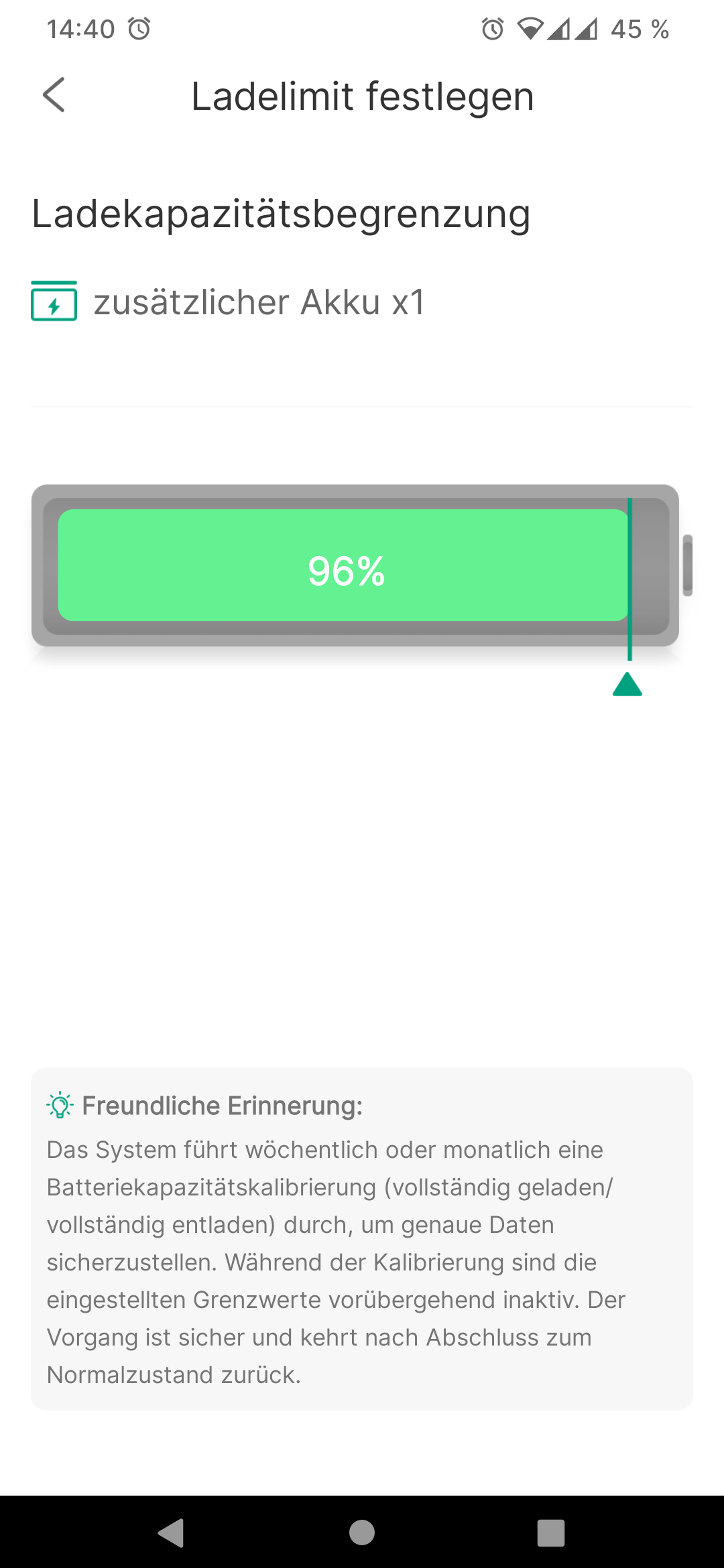Open recent apps via the square button
724x1568 pixels.
coord(551,1532)
